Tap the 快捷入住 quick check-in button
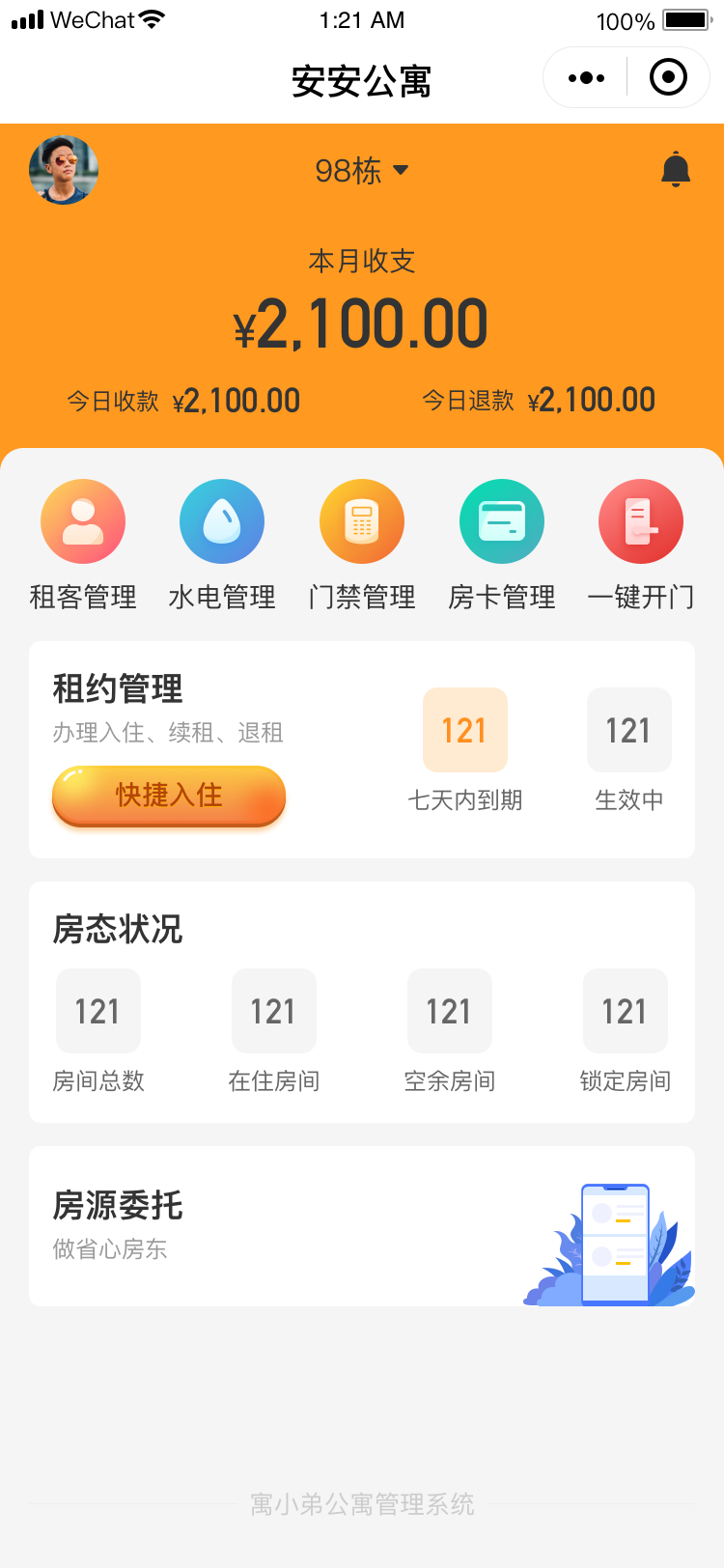 click(169, 796)
